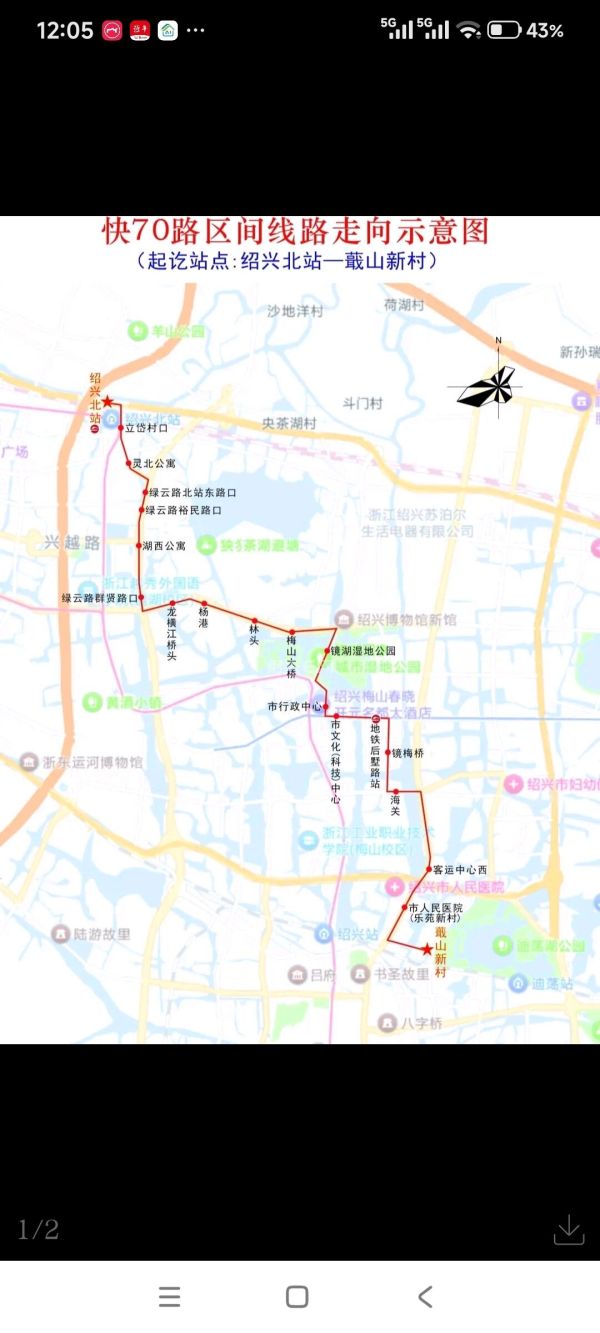Go back with the system back button

tap(425, 1297)
